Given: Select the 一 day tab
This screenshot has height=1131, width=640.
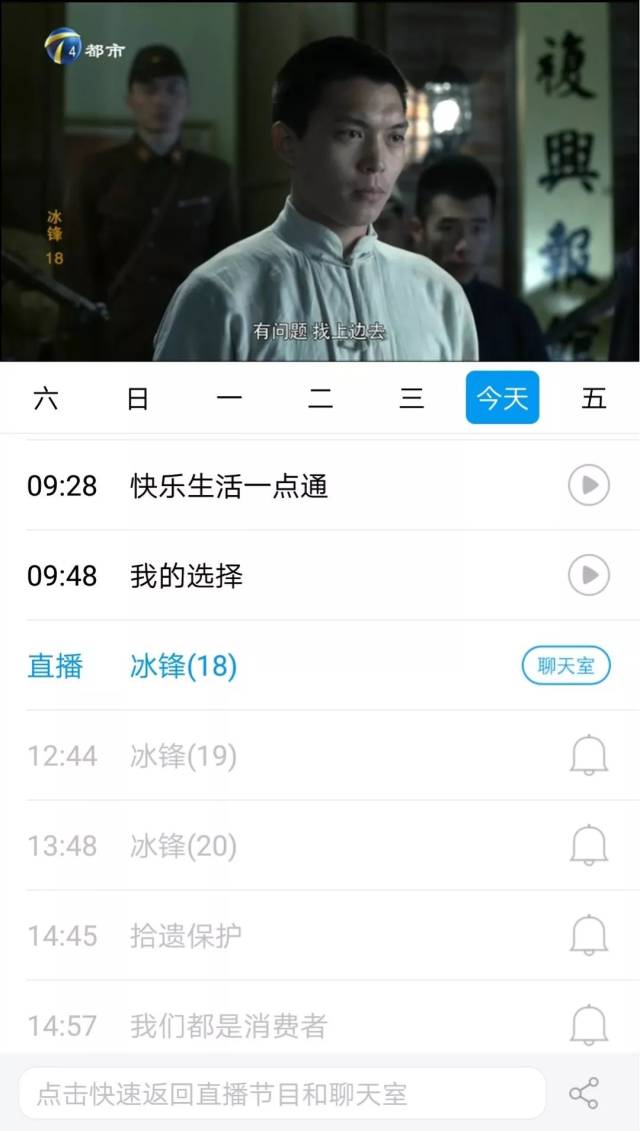Looking at the screenshot, I should coord(229,399).
